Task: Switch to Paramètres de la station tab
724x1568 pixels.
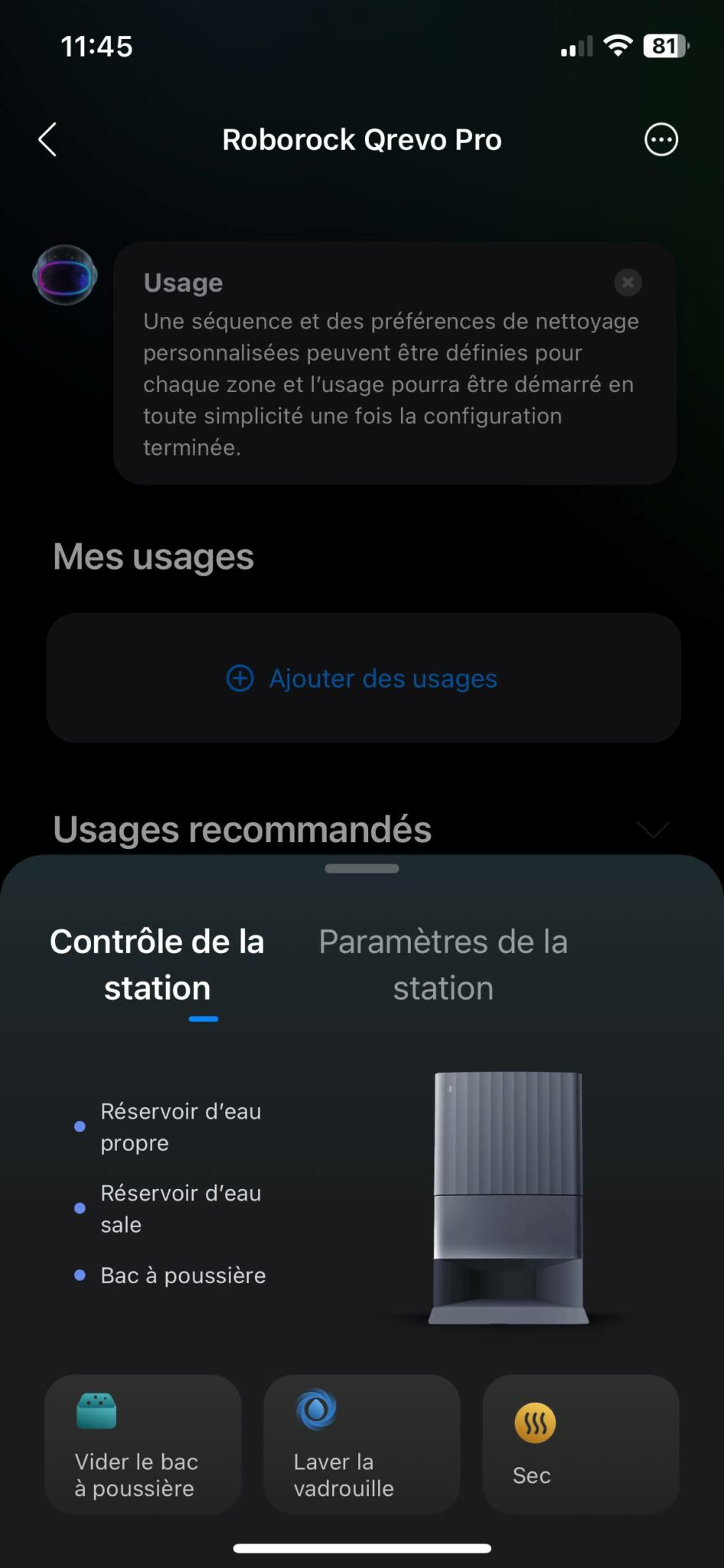Action: (x=443, y=965)
